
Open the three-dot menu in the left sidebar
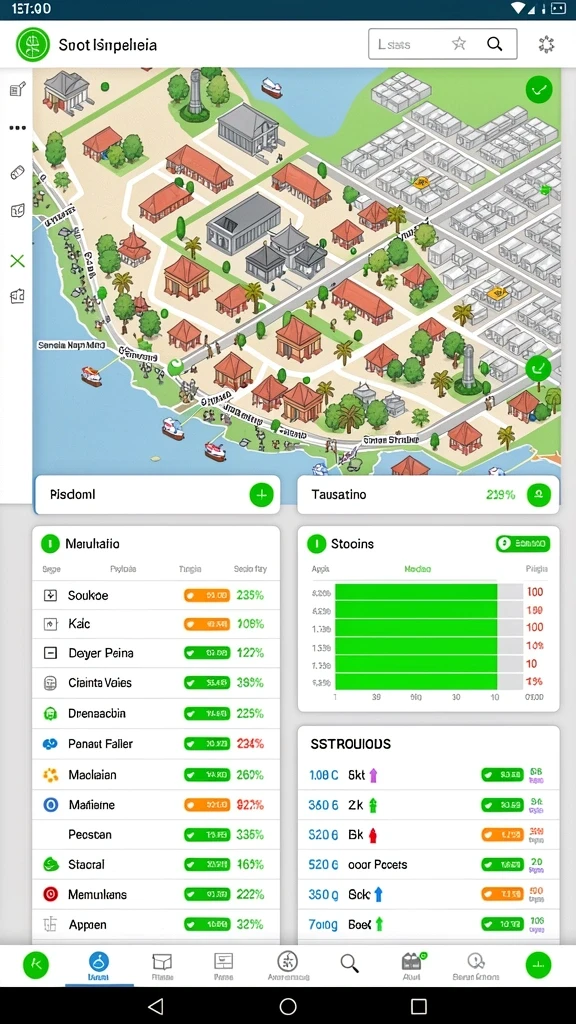(18, 128)
